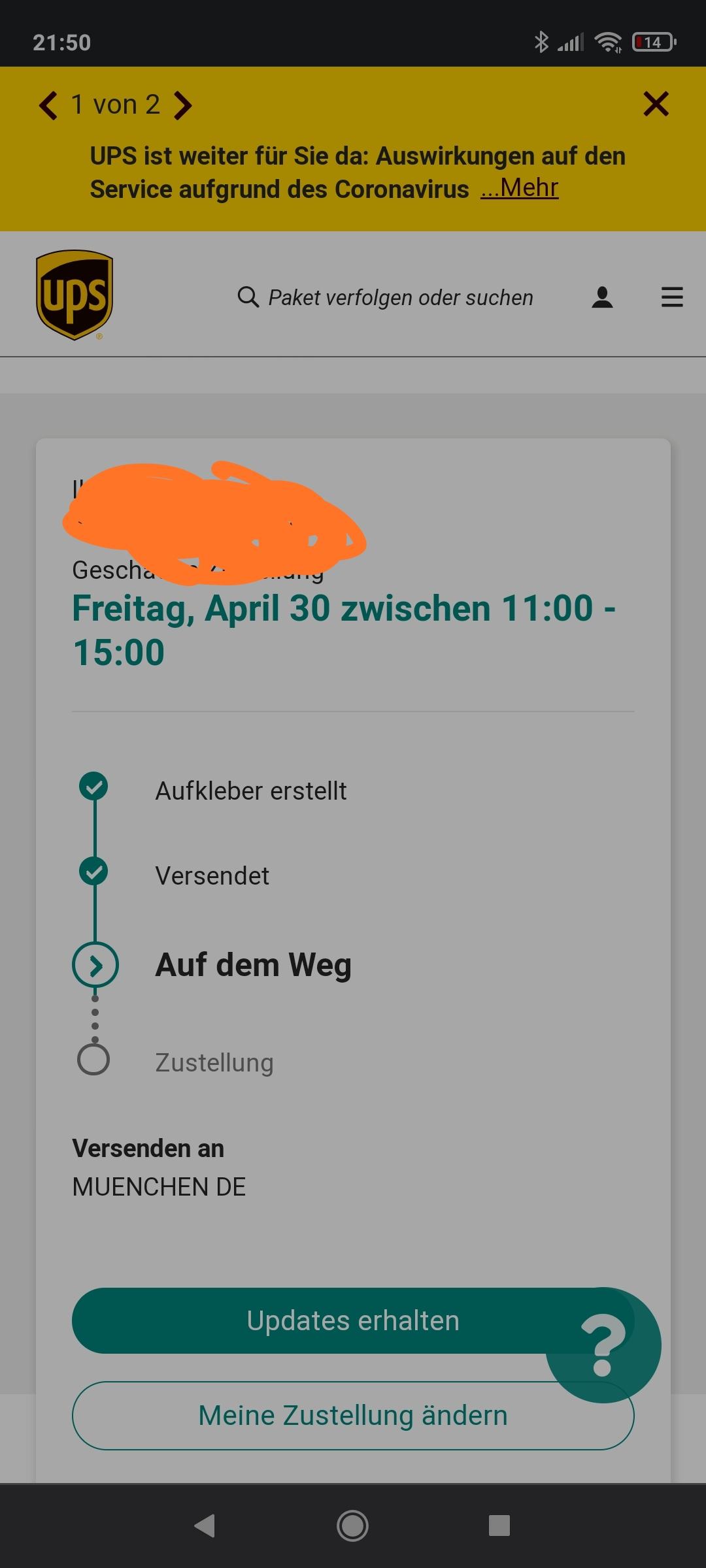The width and height of the screenshot is (706, 1568).
Task: Go to the next alert banner
Action: tap(183, 105)
